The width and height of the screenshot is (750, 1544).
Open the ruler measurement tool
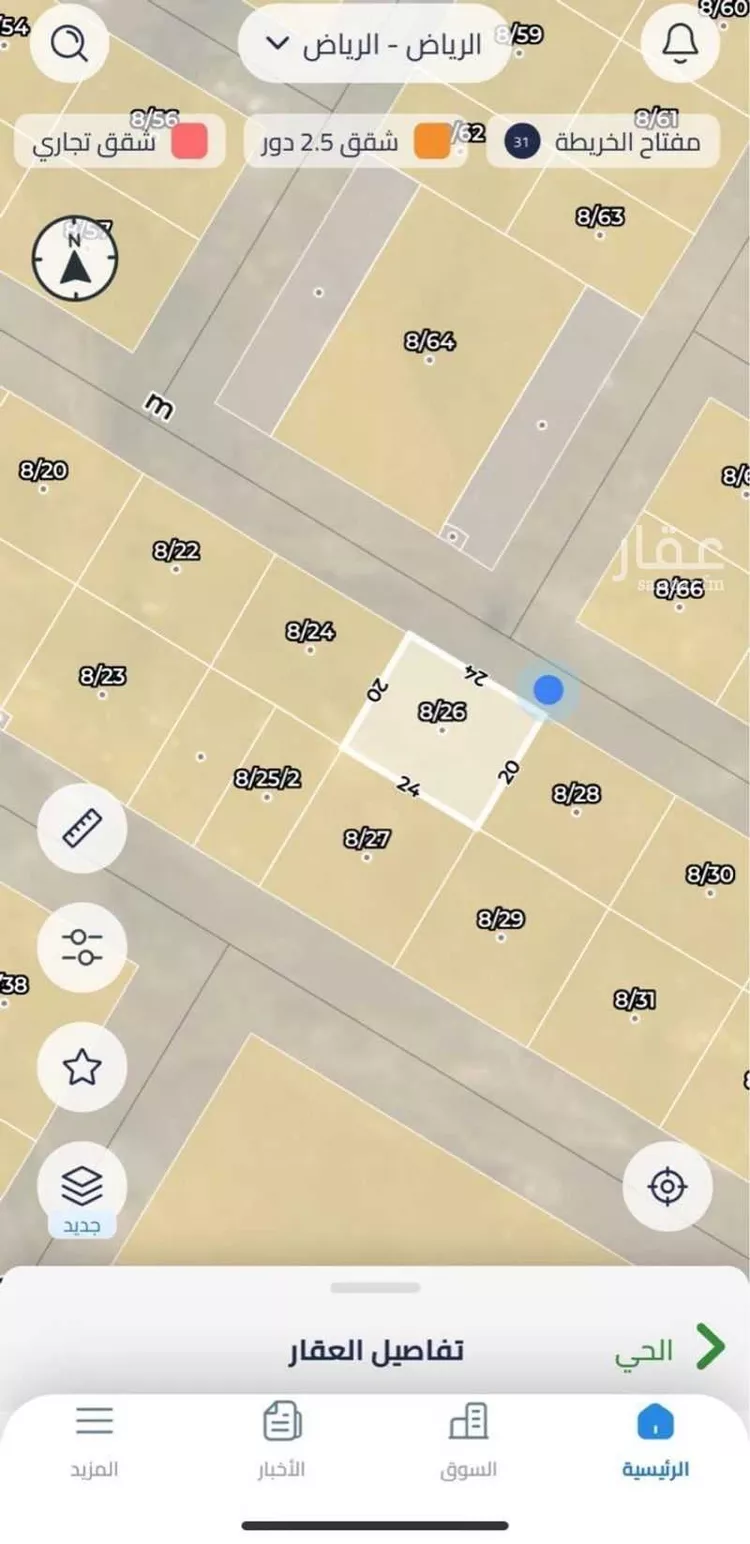coord(82,828)
